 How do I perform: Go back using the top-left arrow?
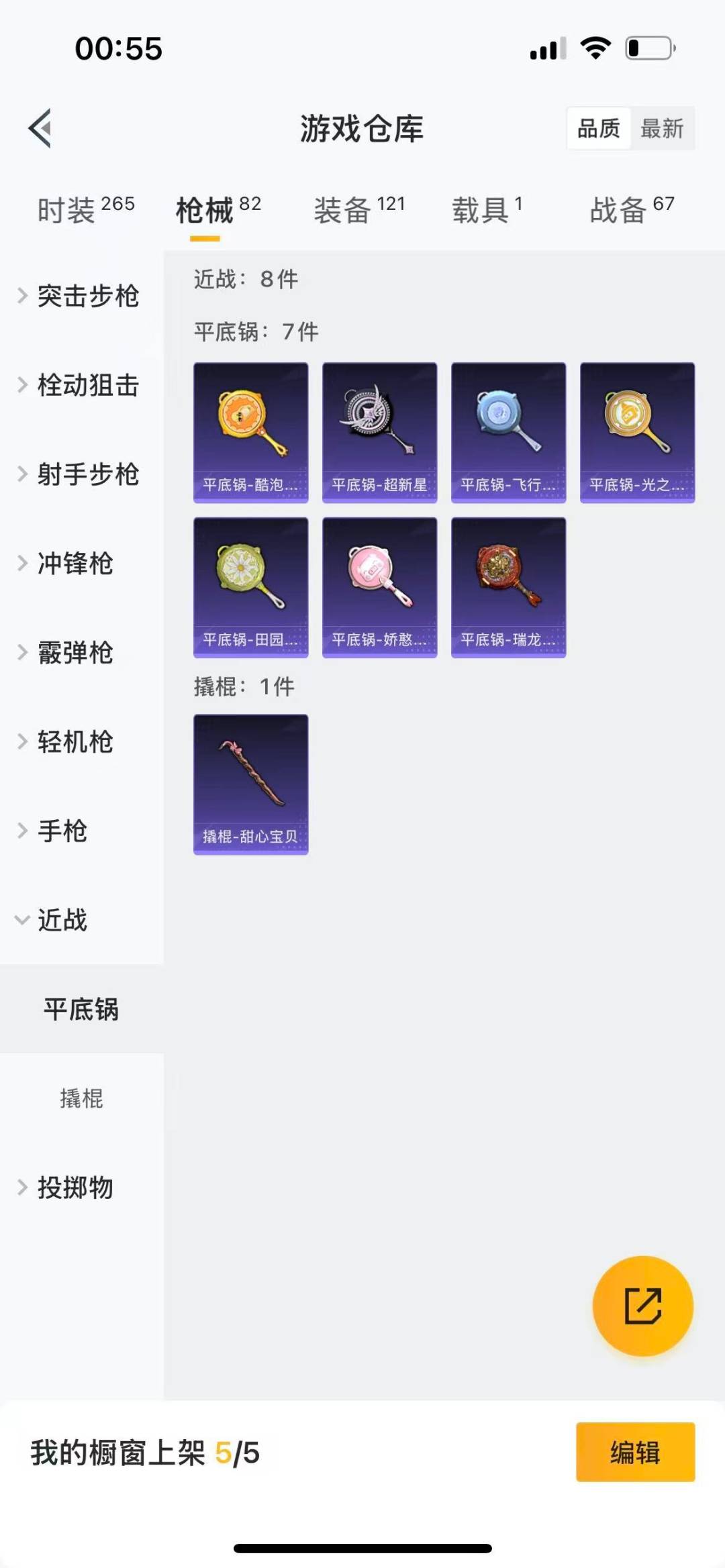(x=40, y=127)
